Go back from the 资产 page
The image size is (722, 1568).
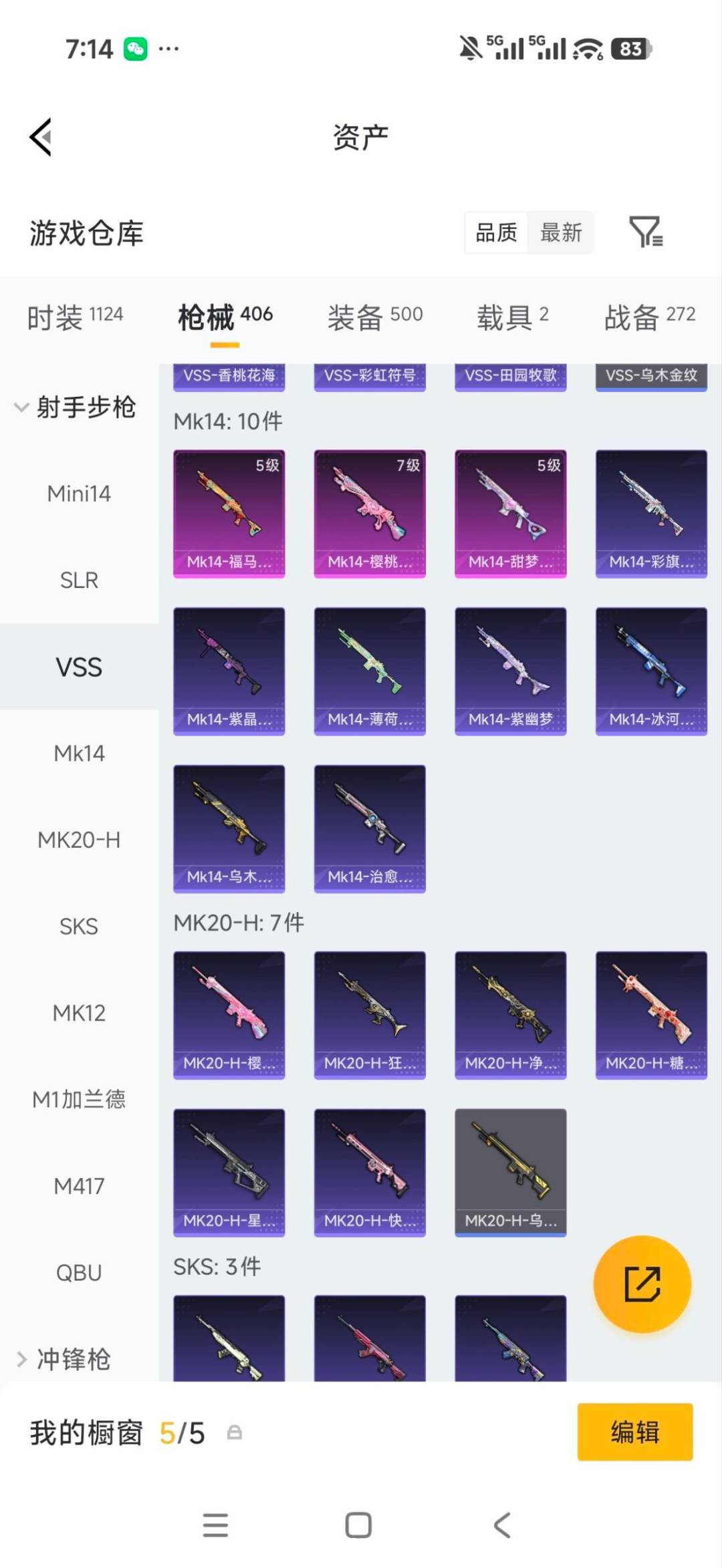[x=41, y=137]
